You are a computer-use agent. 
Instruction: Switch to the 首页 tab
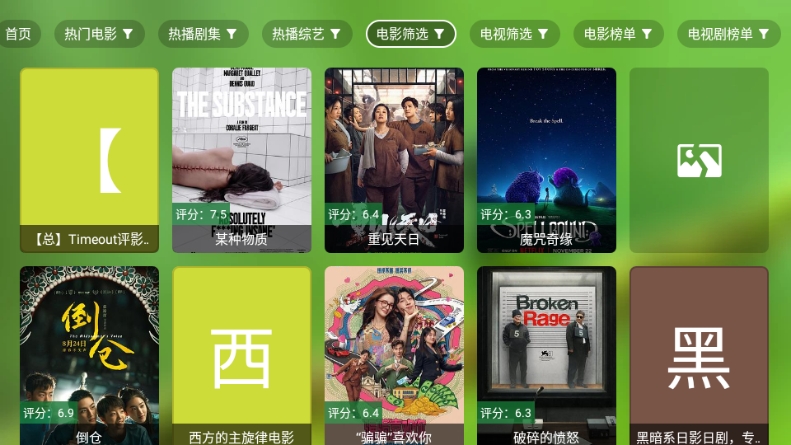17,34
